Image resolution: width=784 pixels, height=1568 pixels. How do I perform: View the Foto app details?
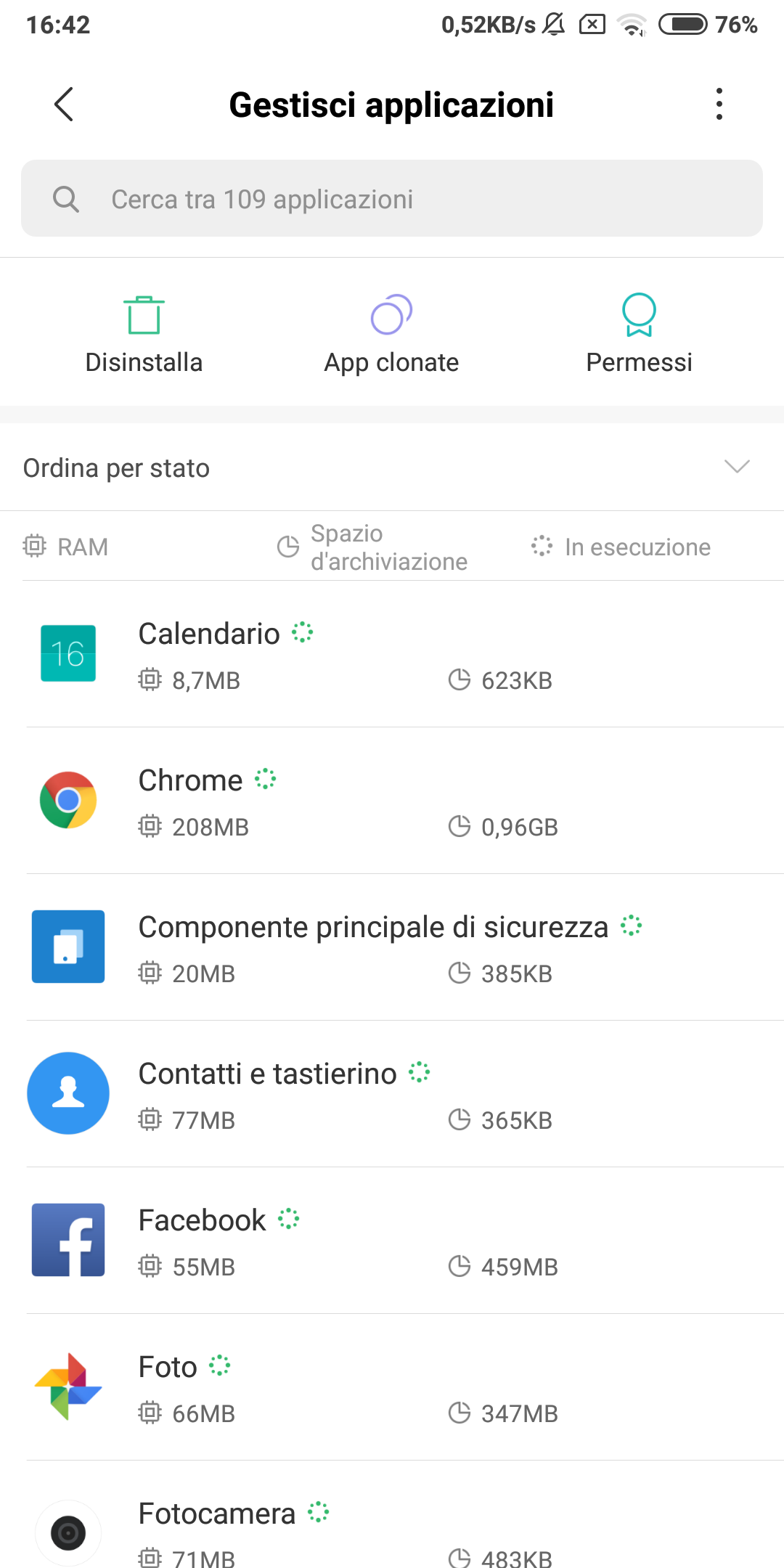point(392,1387)
